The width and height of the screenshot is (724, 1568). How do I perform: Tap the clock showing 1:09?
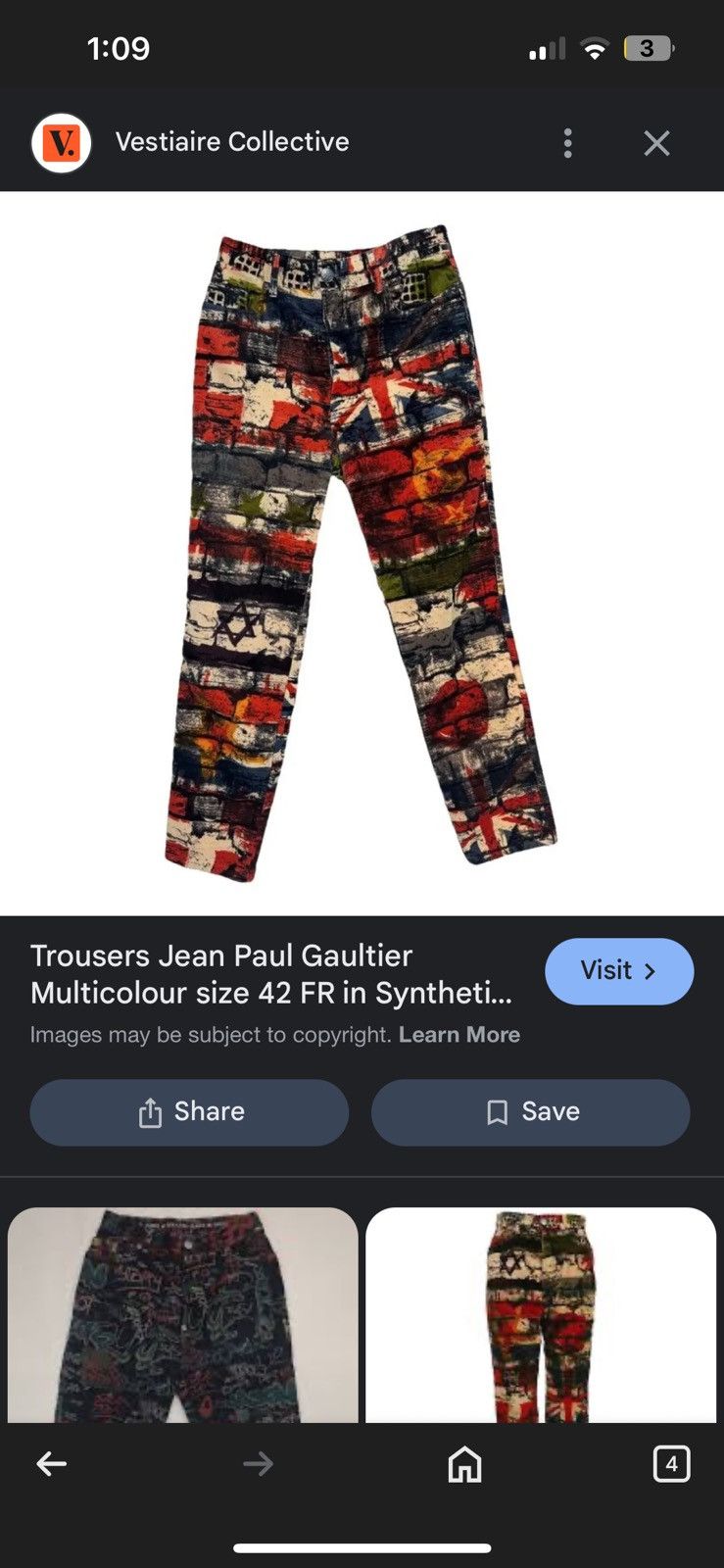[x=120, y=46]
